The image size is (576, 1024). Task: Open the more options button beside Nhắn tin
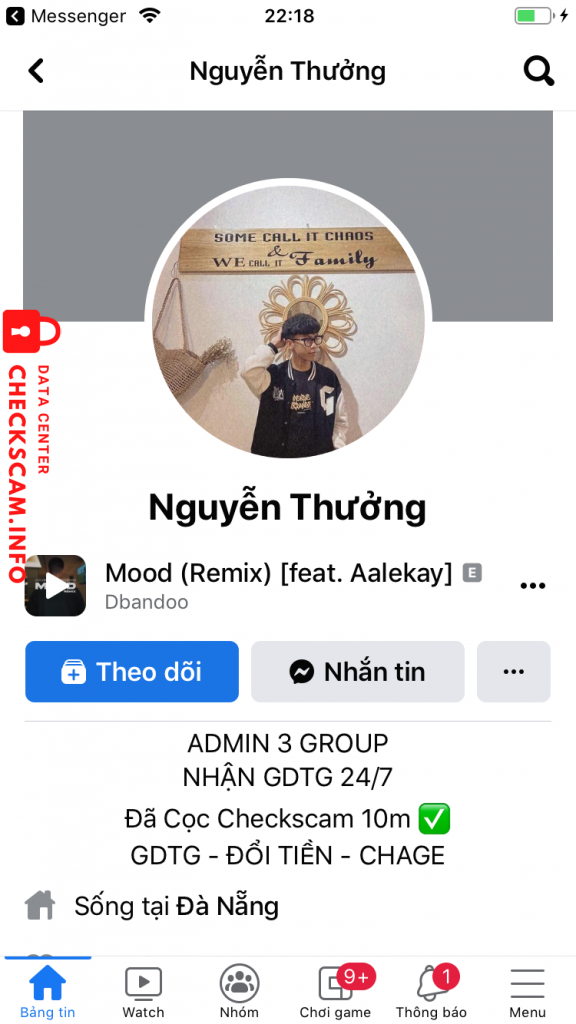(514, 671)
